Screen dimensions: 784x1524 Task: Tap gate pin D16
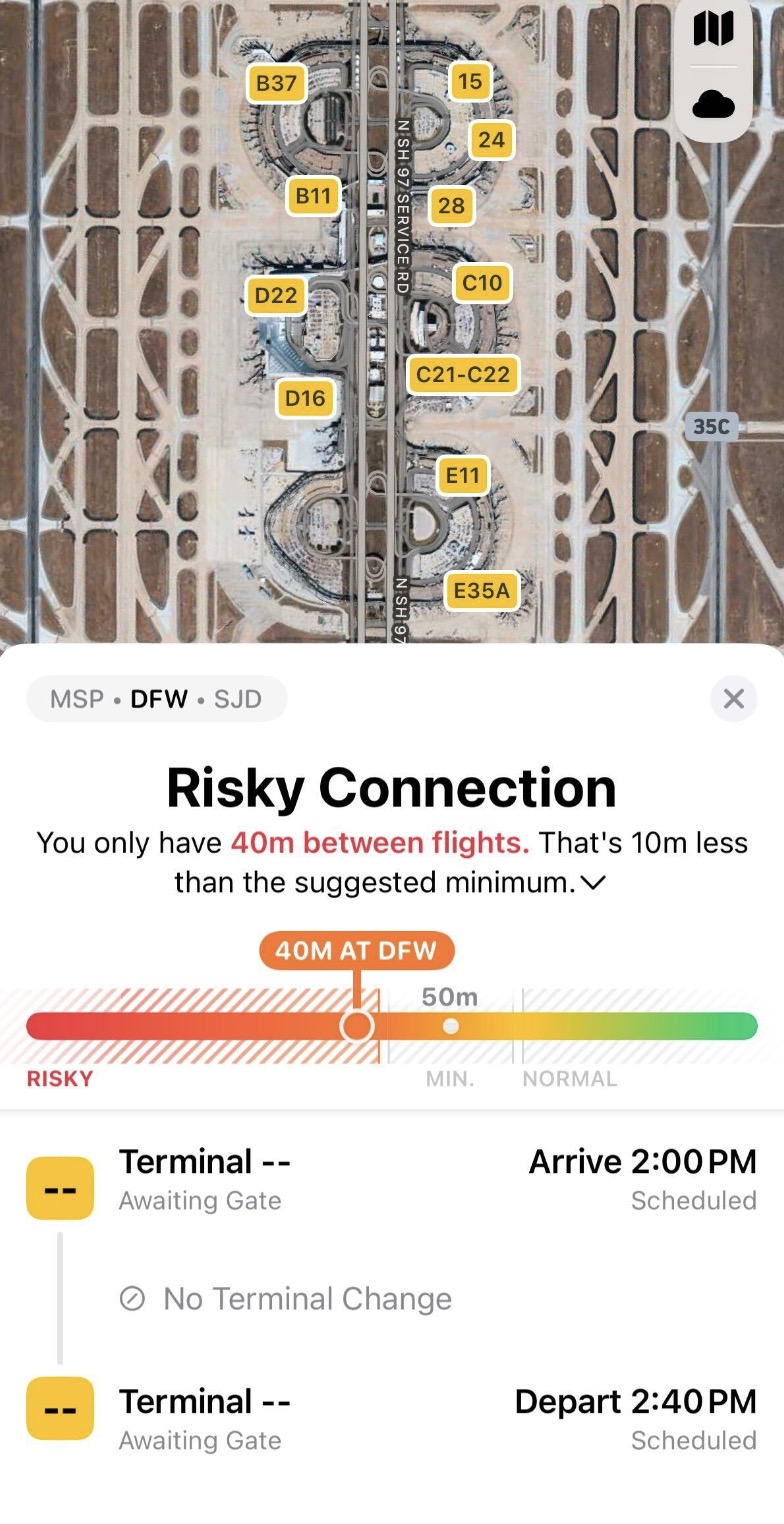(304, 398)
